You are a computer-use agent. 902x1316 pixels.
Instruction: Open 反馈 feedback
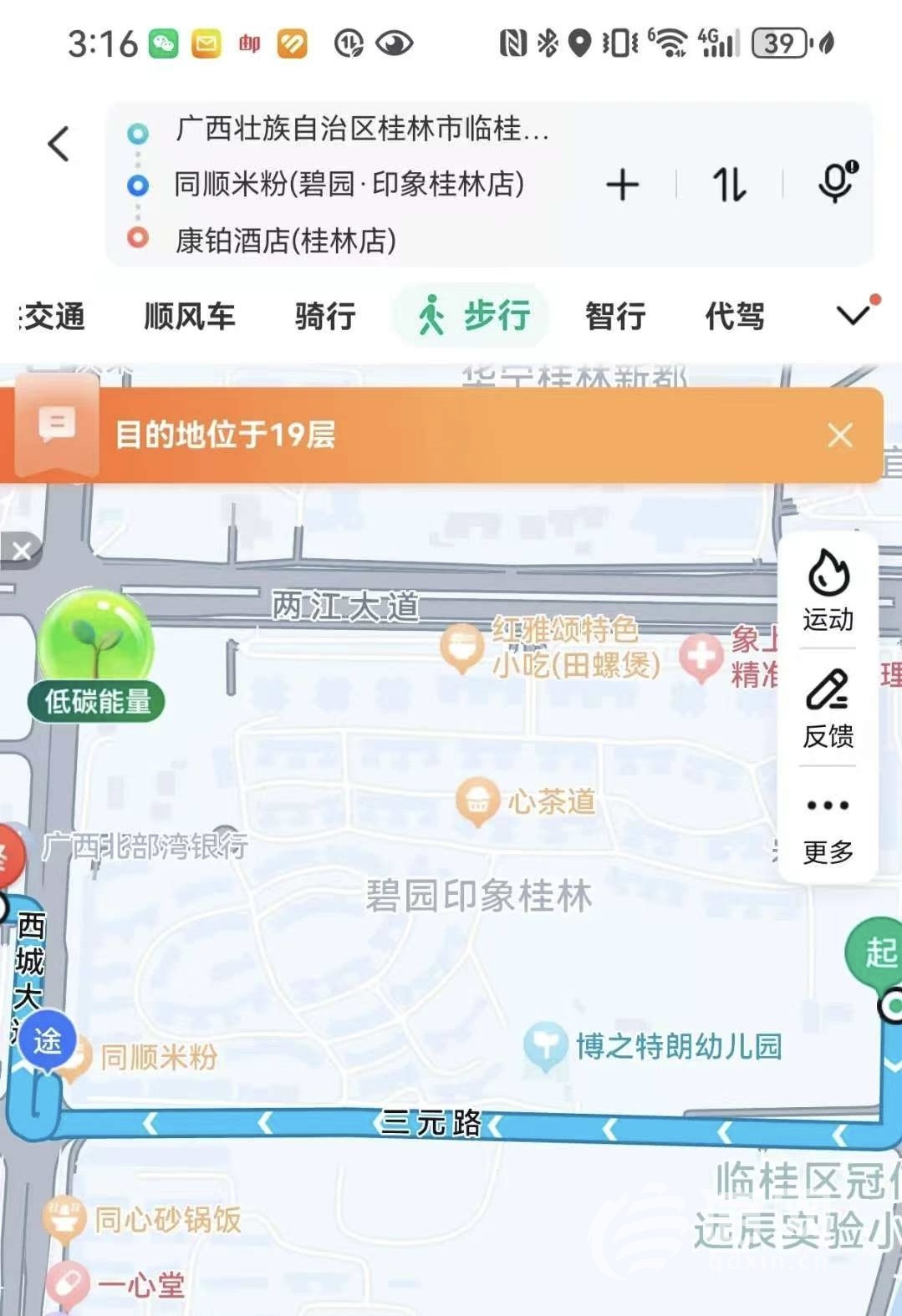[x=828, y=708]
